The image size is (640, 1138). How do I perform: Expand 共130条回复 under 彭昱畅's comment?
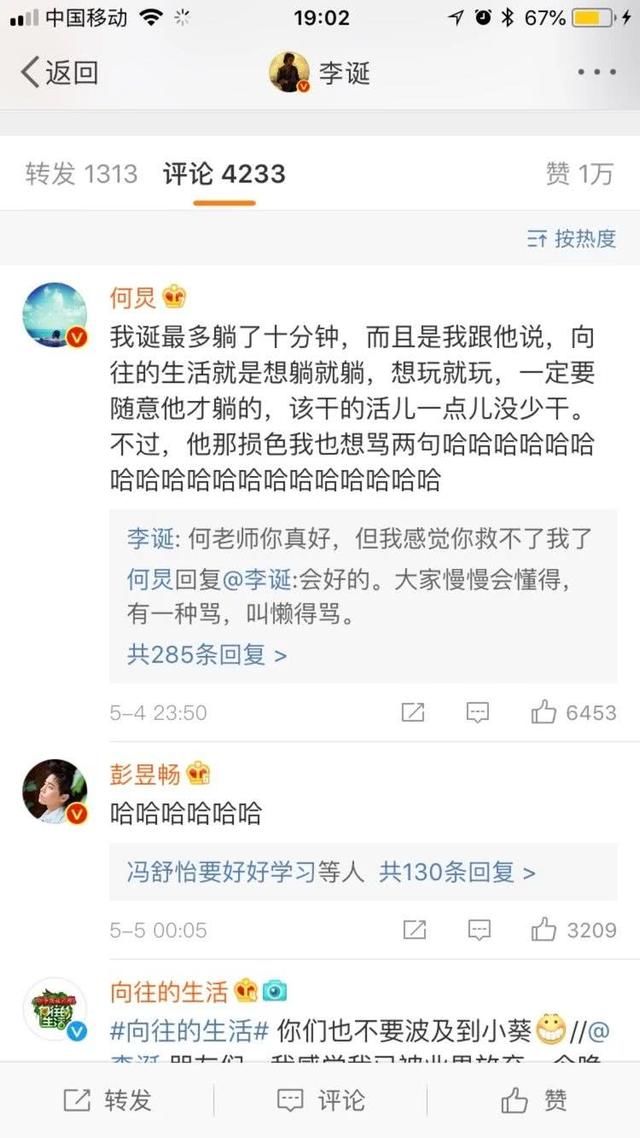pos(457,871)
